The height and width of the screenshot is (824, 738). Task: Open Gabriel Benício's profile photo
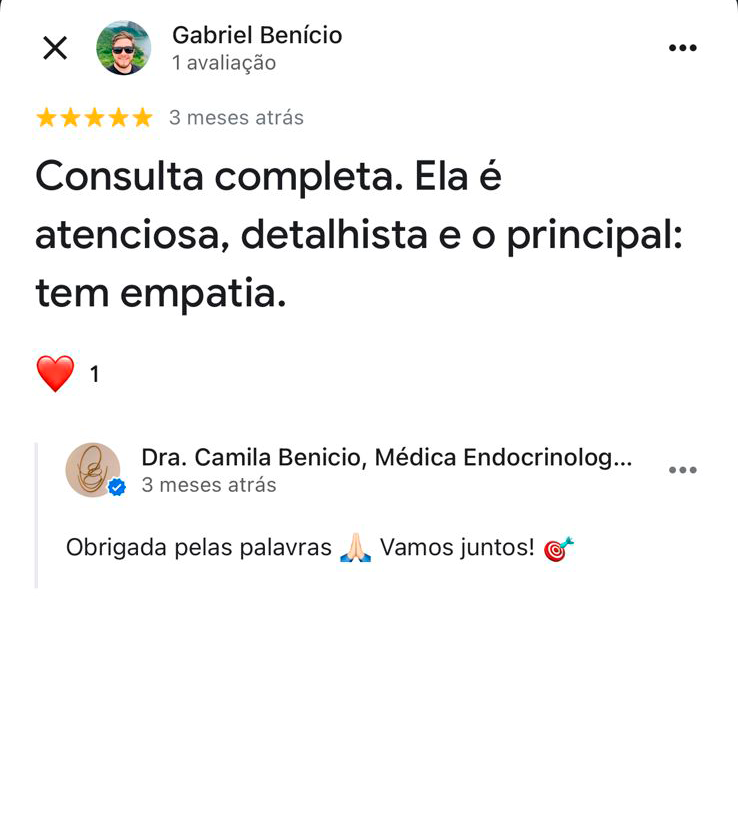(x=123, y=48)
